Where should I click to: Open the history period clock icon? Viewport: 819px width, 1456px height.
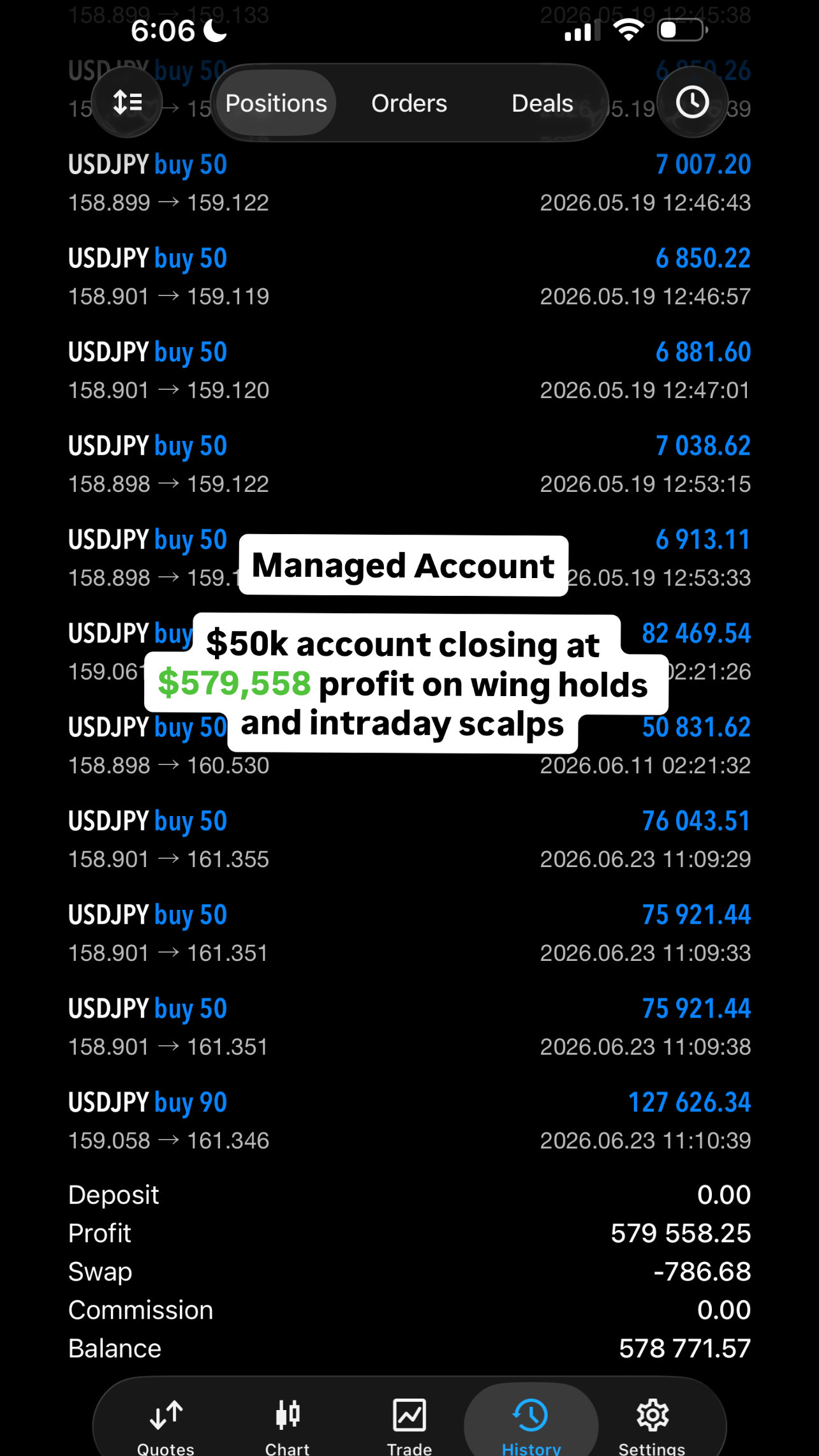(692, 102)
